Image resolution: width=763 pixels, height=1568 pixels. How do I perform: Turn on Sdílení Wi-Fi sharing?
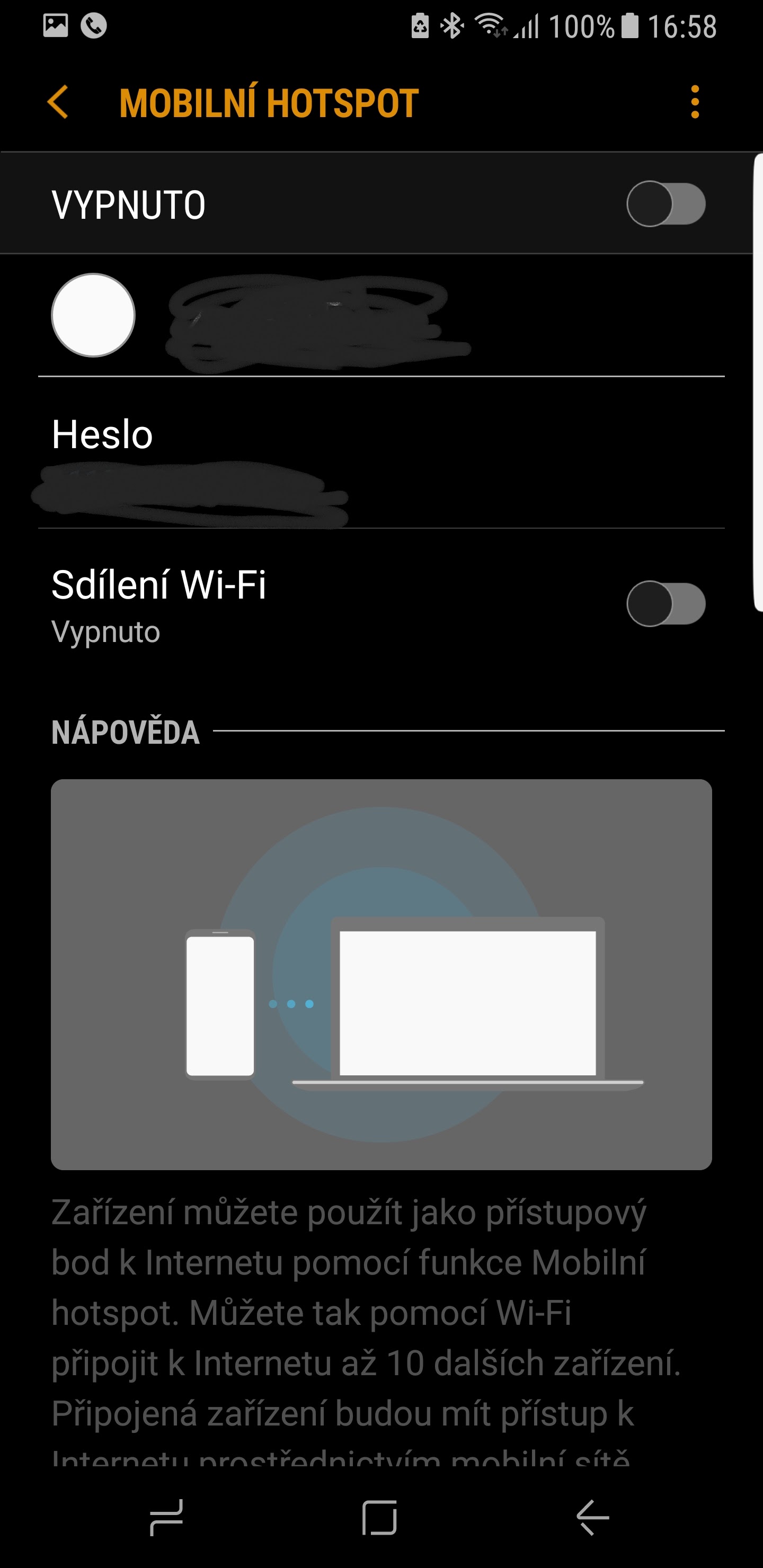(666, 604)
